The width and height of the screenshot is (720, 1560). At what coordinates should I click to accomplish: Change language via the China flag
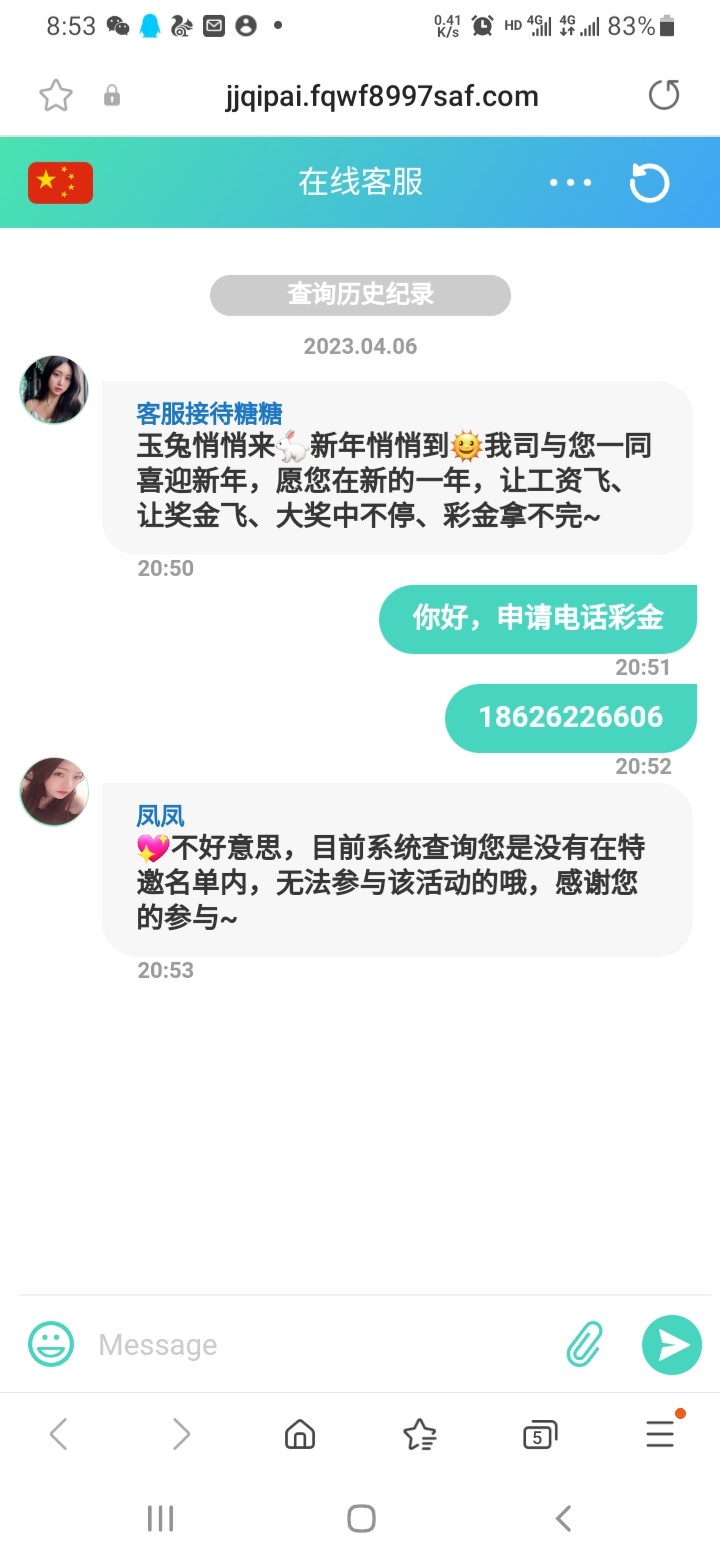(60, 183)
